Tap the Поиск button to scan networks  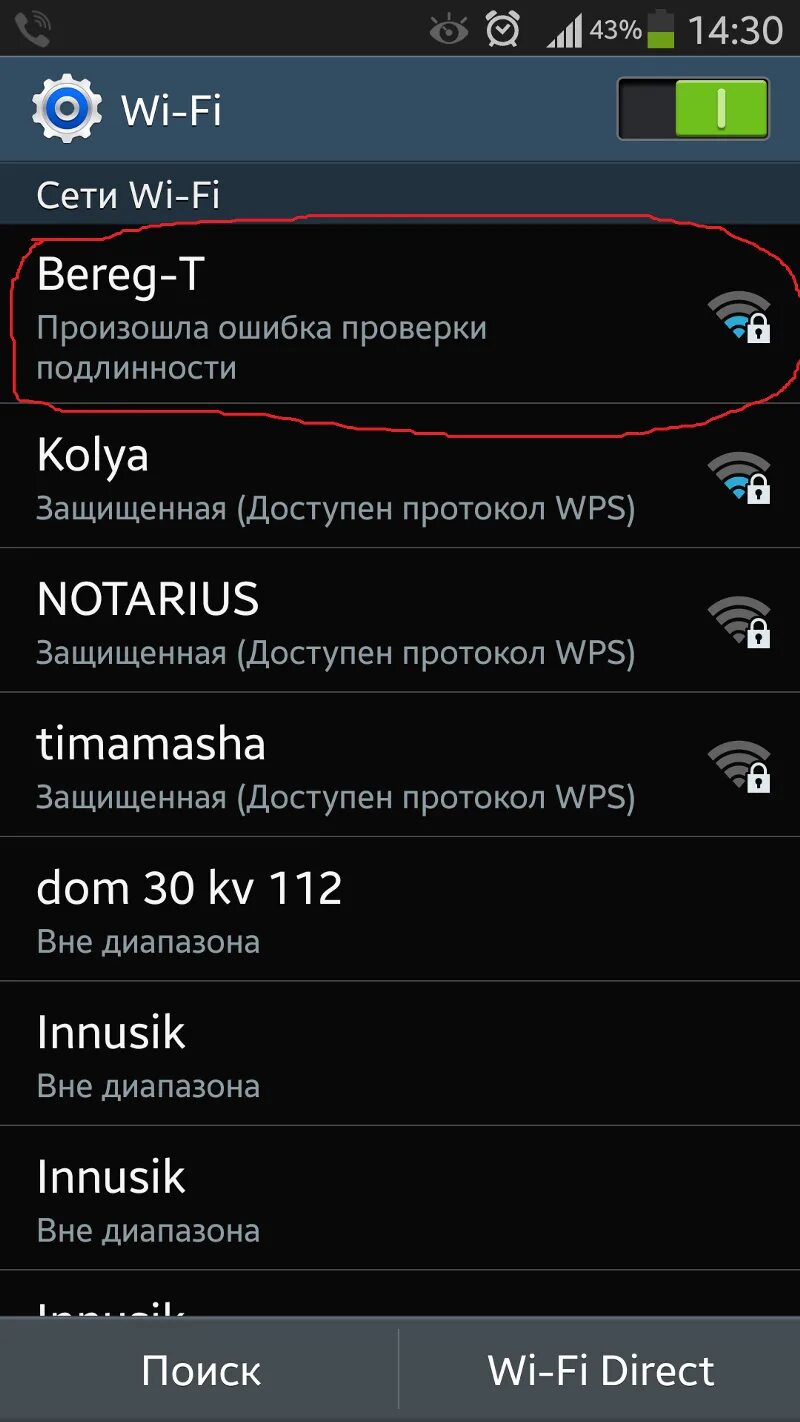(x=200, y=1370)
